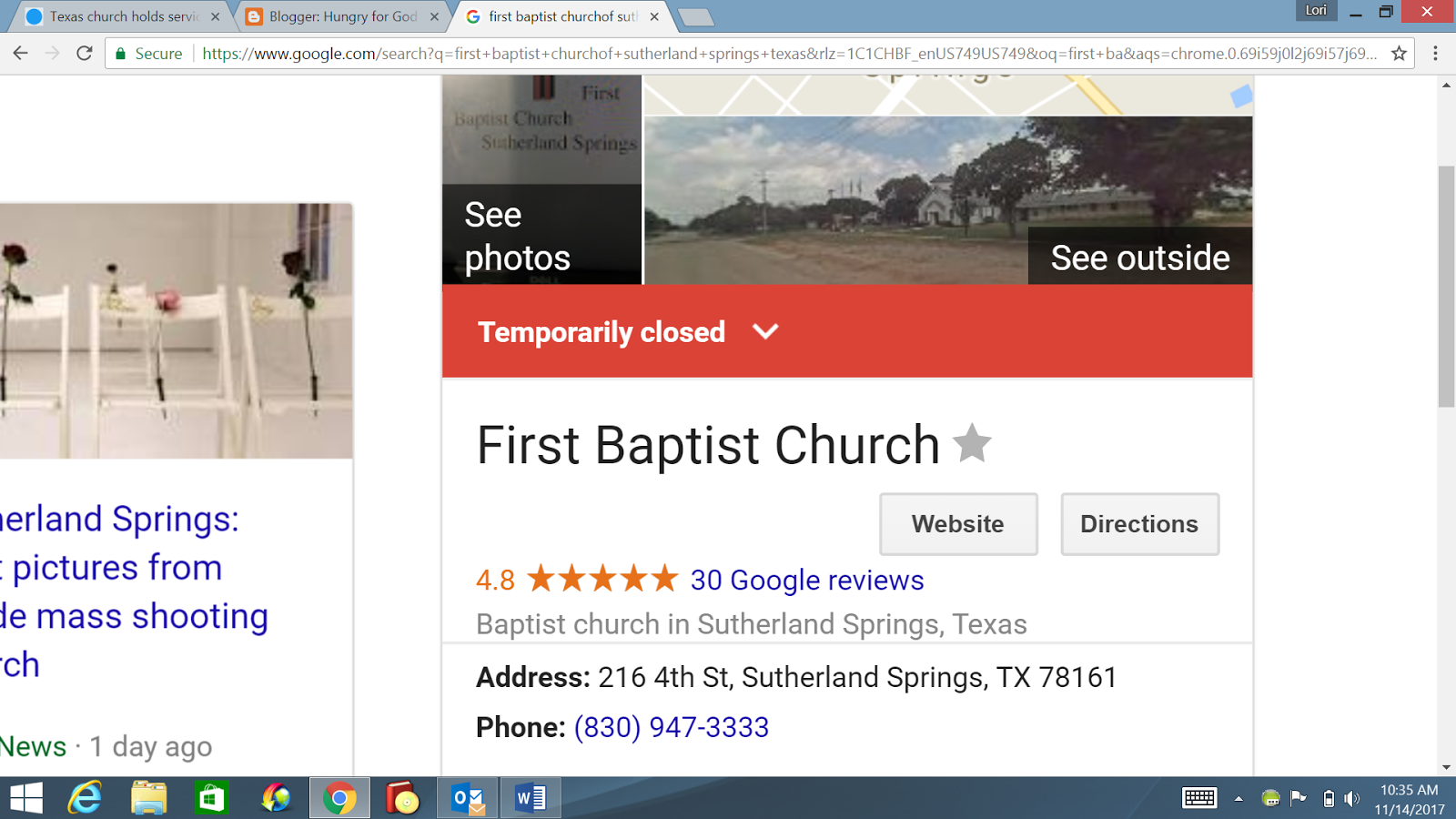This screenshot has width=1456, height=819.
Task: Close the first baptist church search tab
Action: (x=654, y=16)
